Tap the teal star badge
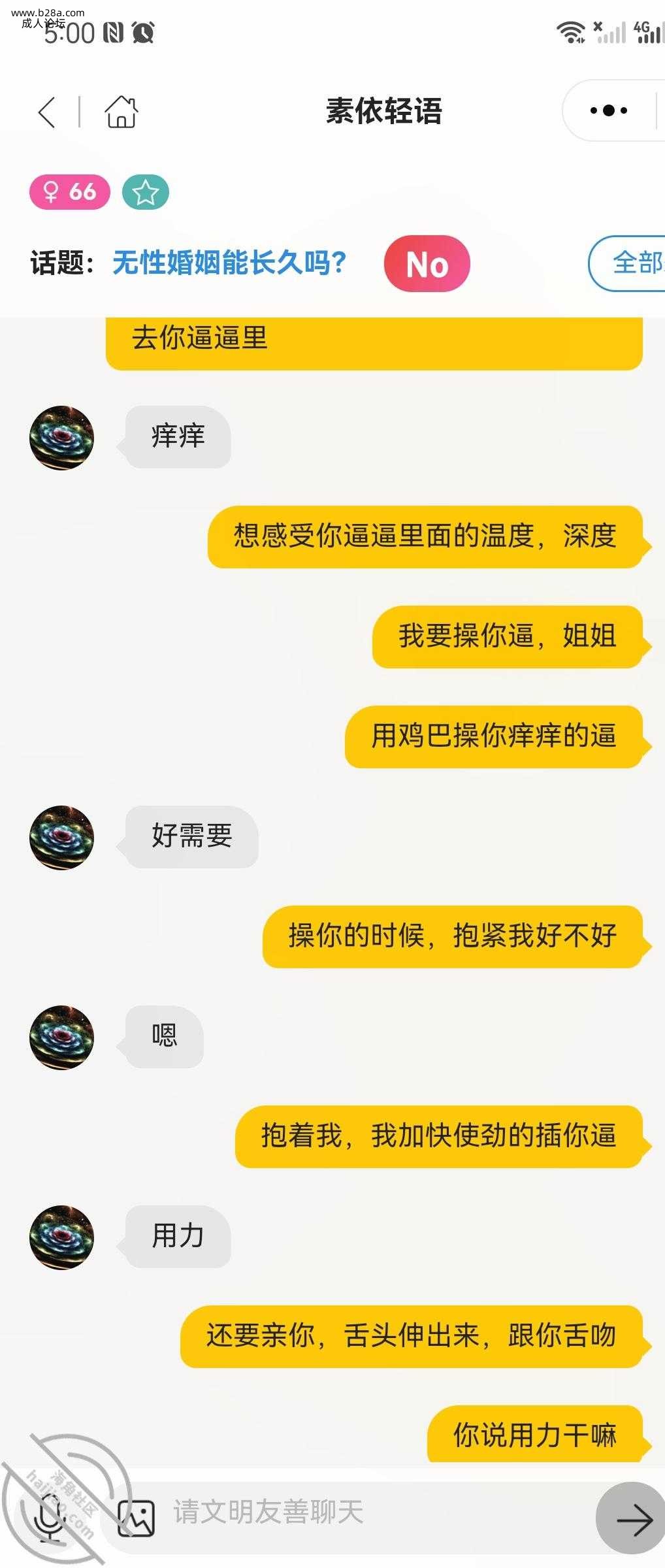The image size is (665, 1568). 145,193
